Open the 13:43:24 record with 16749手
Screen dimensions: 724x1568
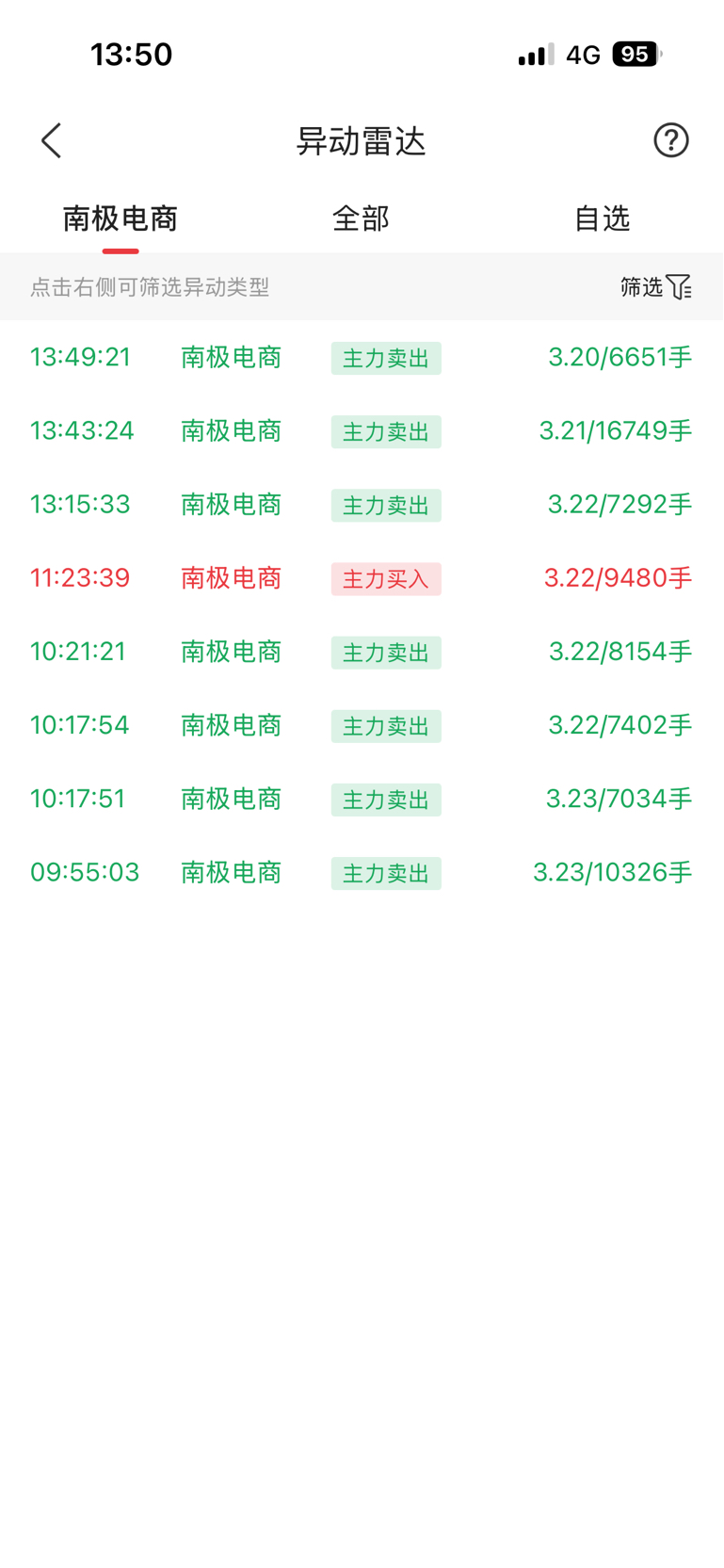[x=362, y=431]
